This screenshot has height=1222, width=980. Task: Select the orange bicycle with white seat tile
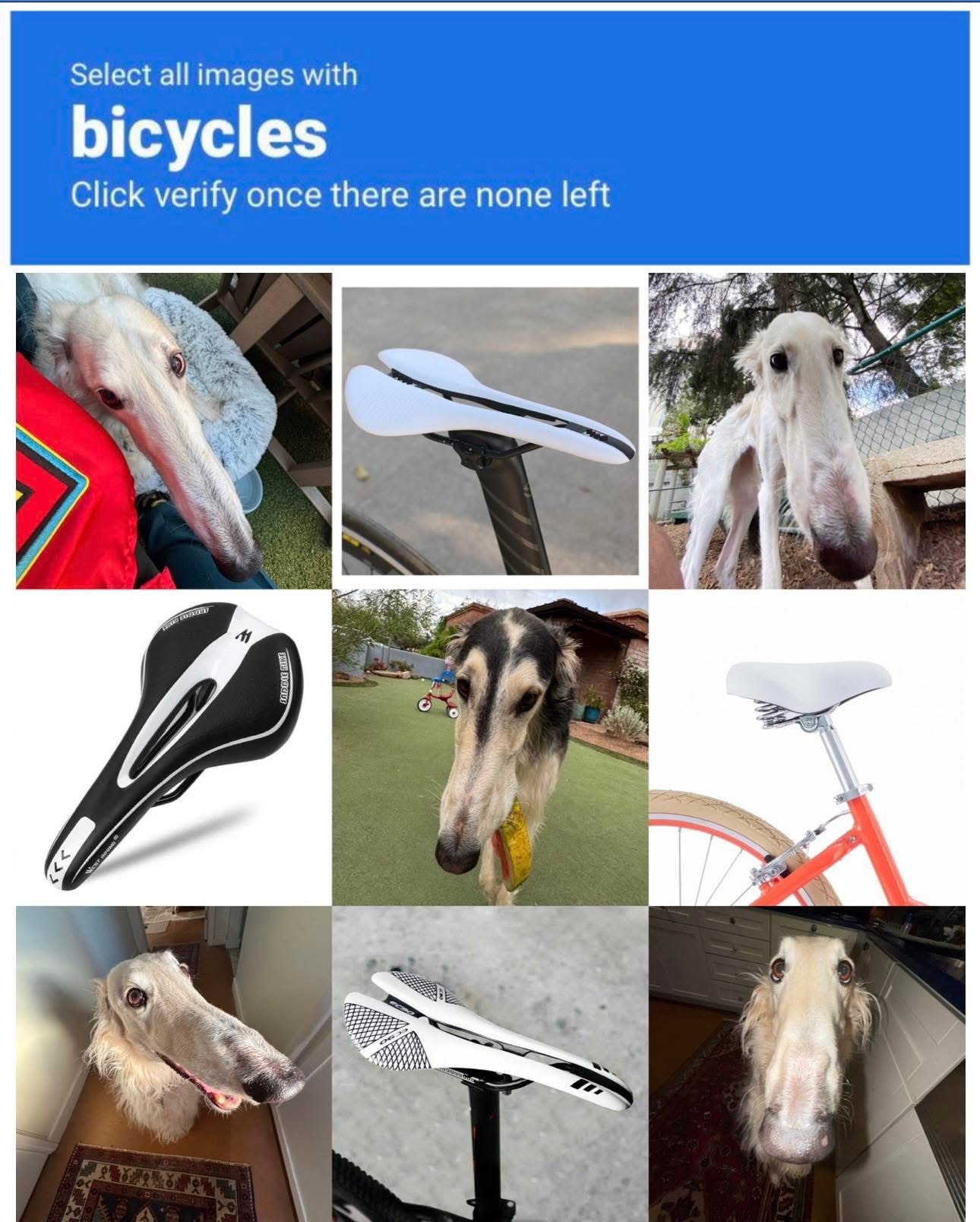point(807,748)
